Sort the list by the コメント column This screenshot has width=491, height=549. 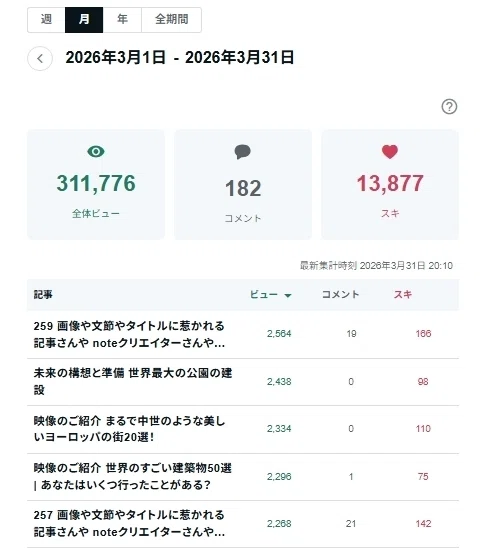click(x=340, y=294)
